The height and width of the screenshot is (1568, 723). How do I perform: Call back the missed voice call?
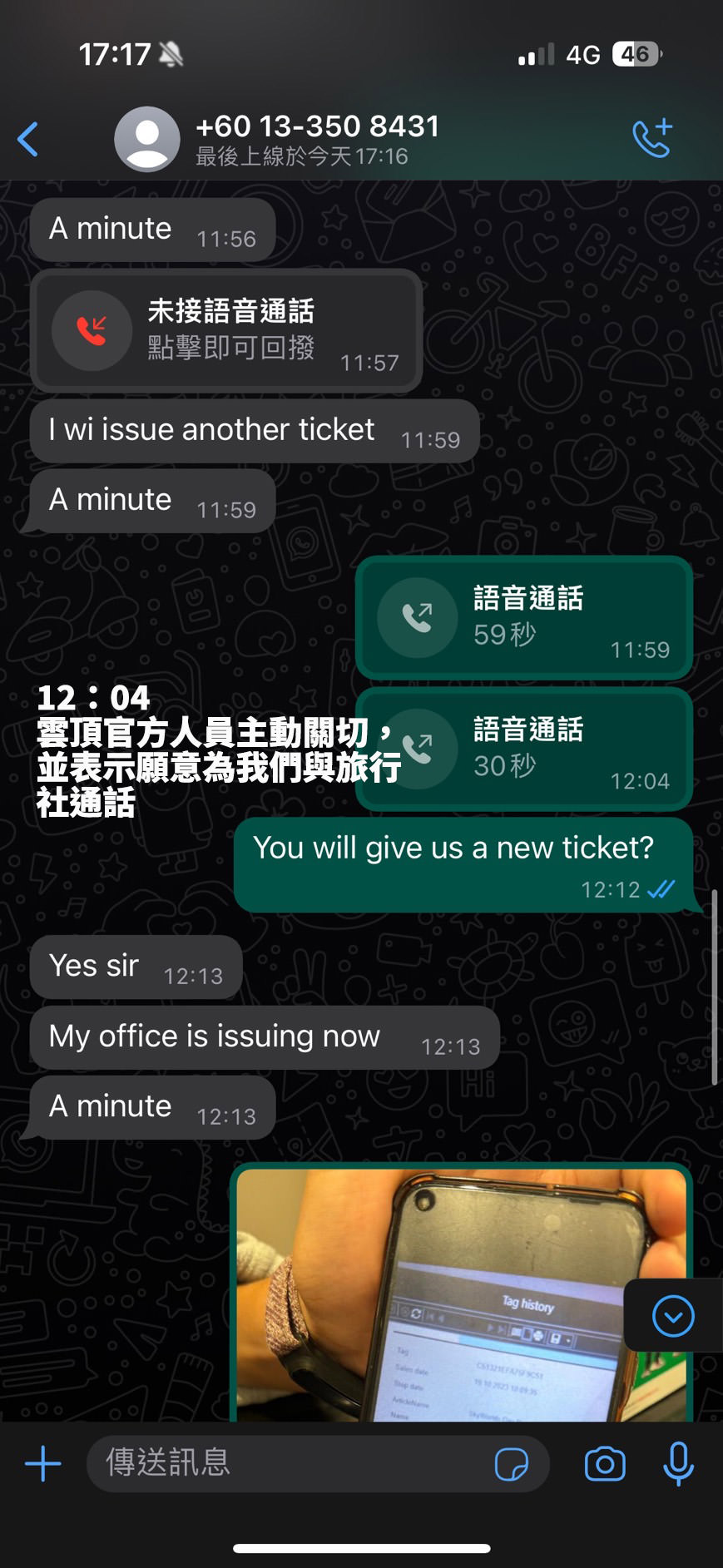225,331
